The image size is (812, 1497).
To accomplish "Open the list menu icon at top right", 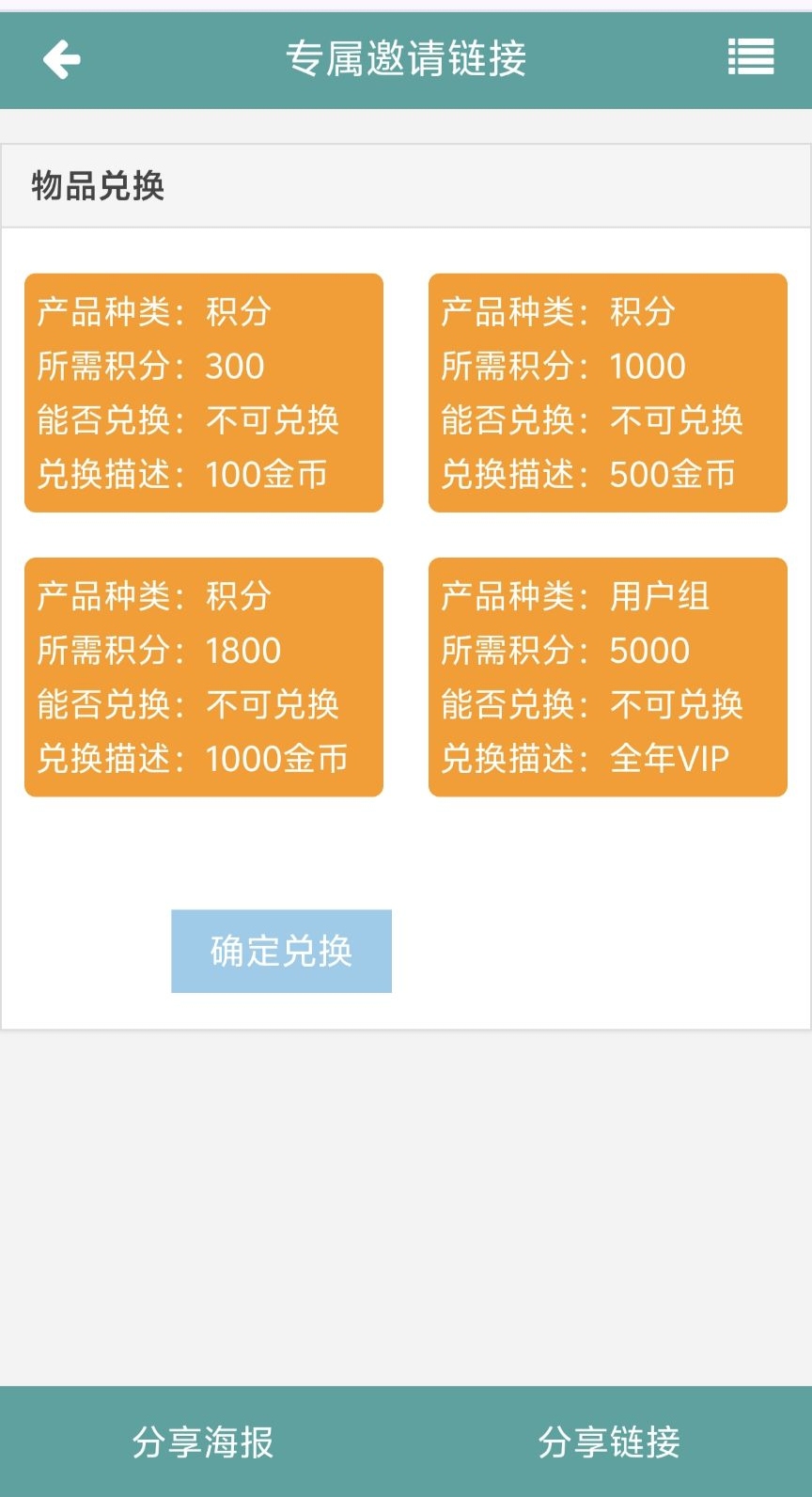I will pos(749,57).
